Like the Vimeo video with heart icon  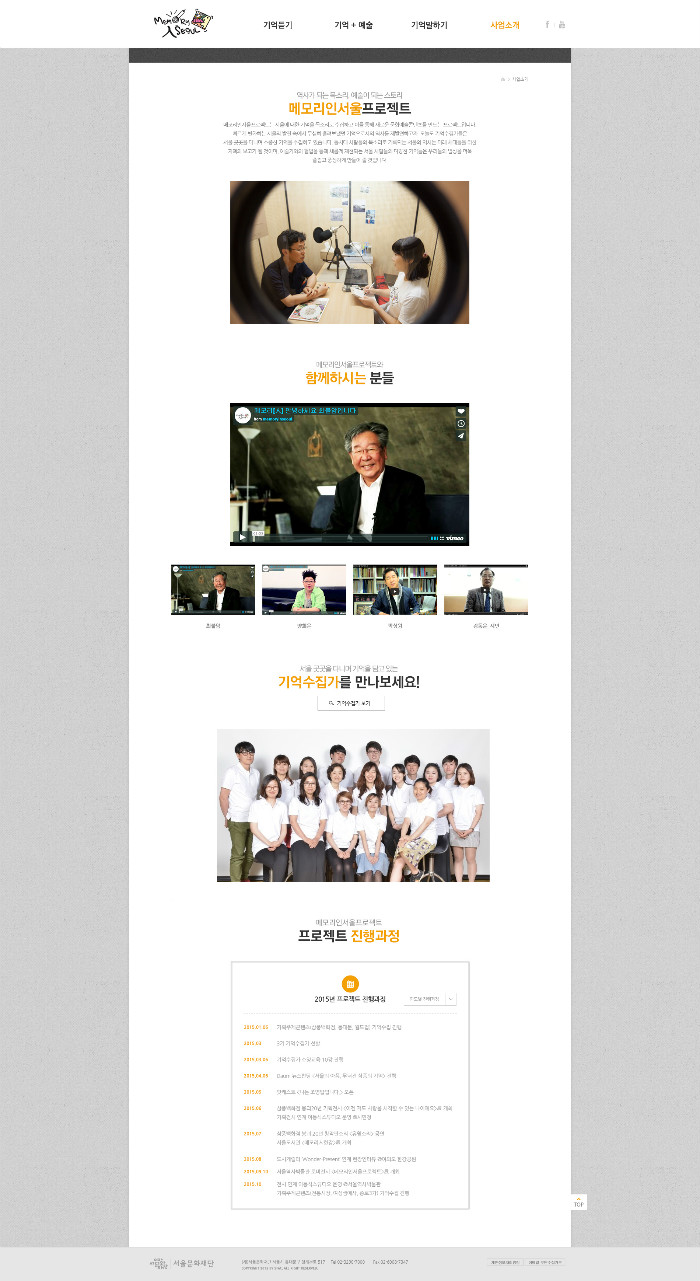461,411
